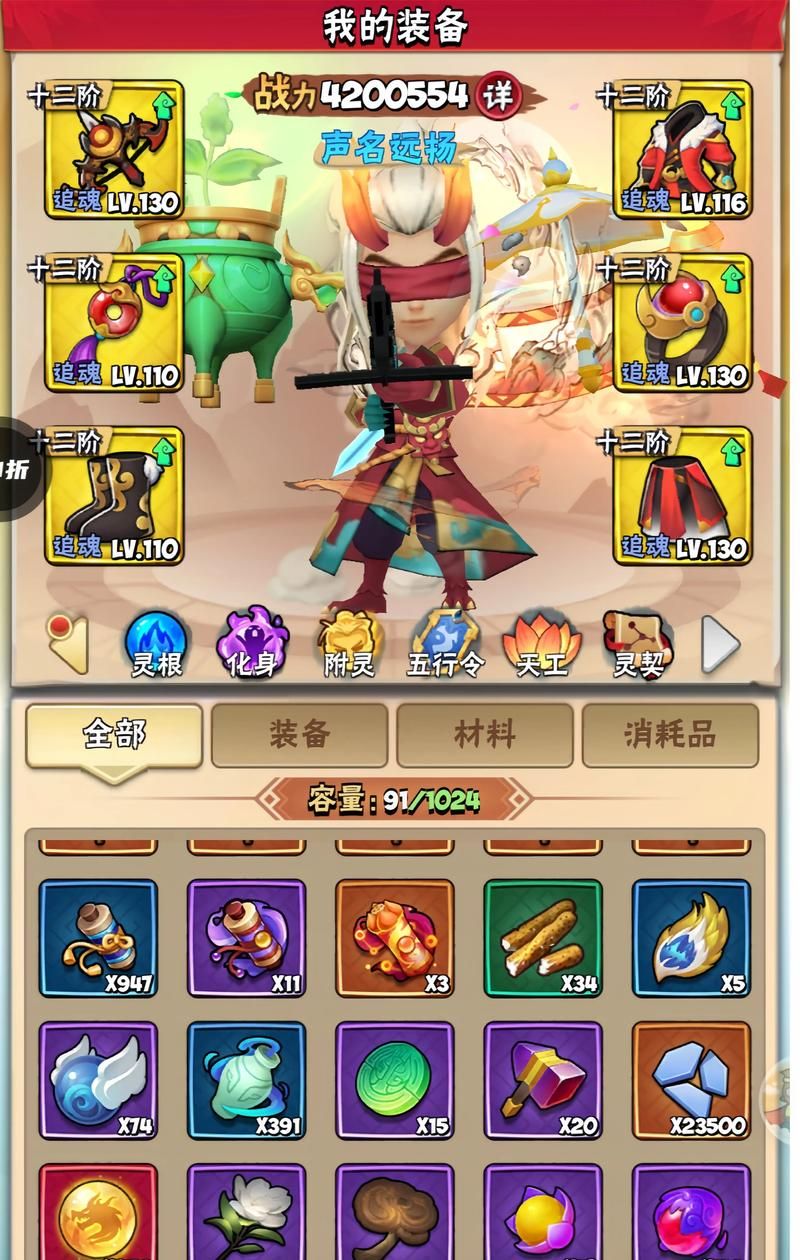
Task: Open the 化身 avatar feature
Action: click(x=252, y=644)
